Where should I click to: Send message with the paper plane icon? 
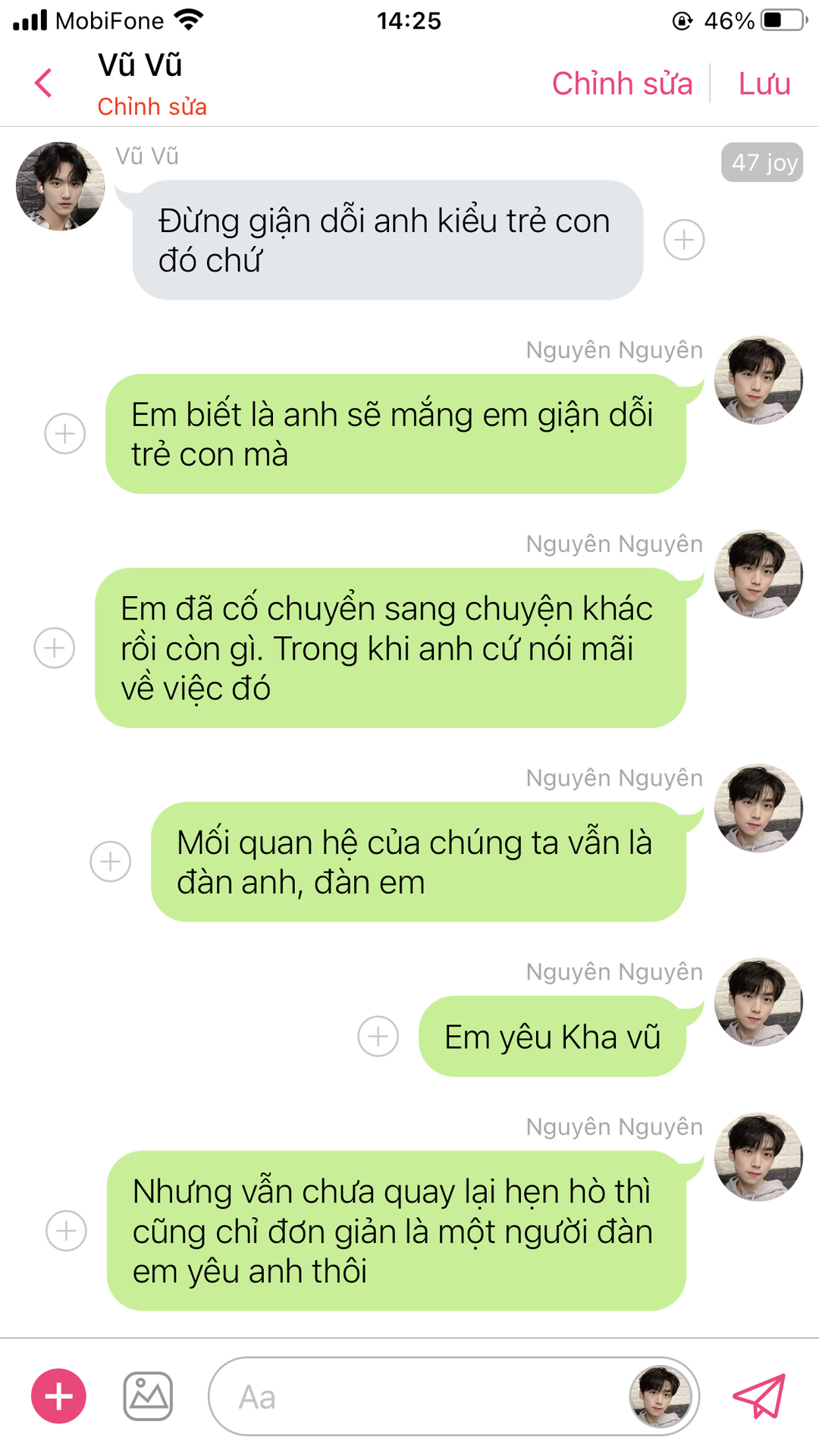[x=759, y=1396]
